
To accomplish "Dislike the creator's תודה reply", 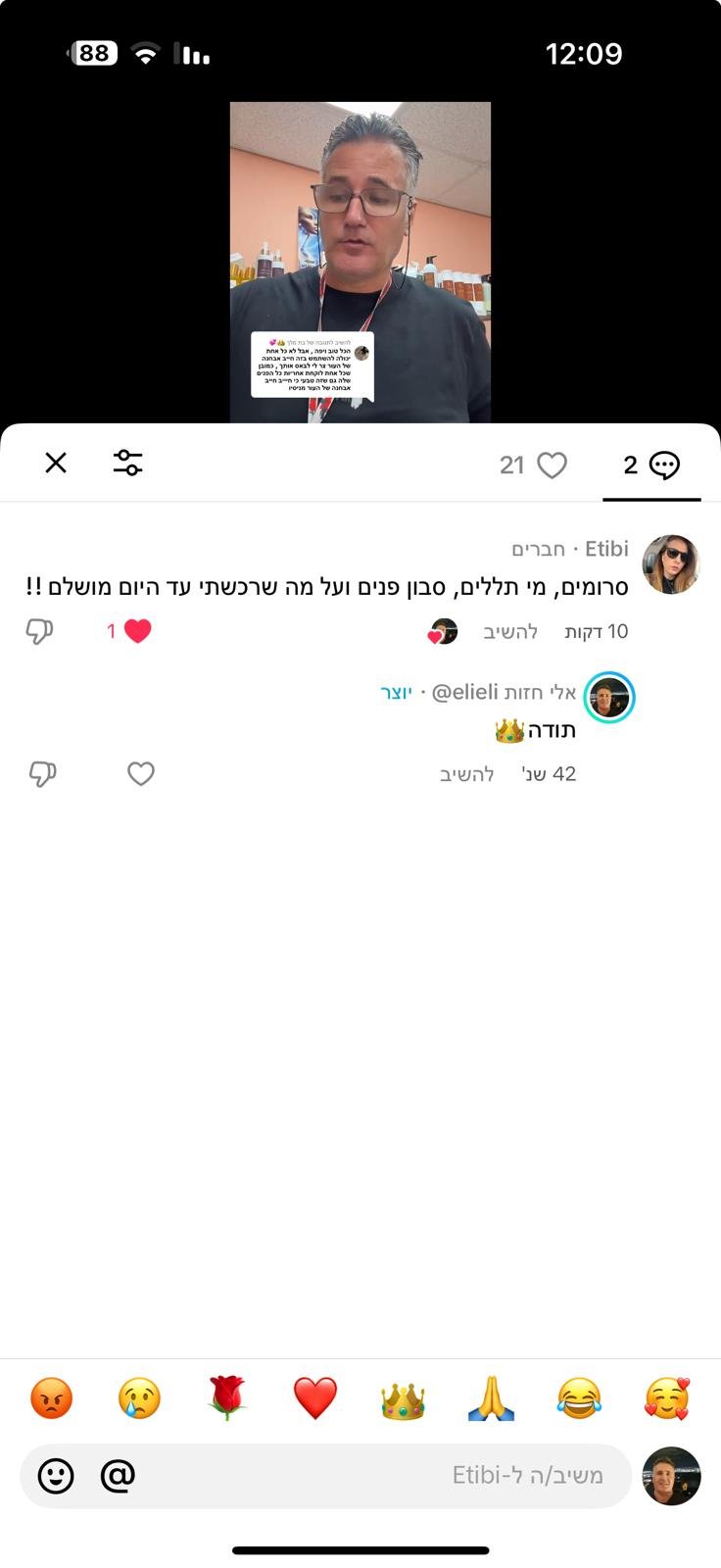I will (x=42, y=774).
